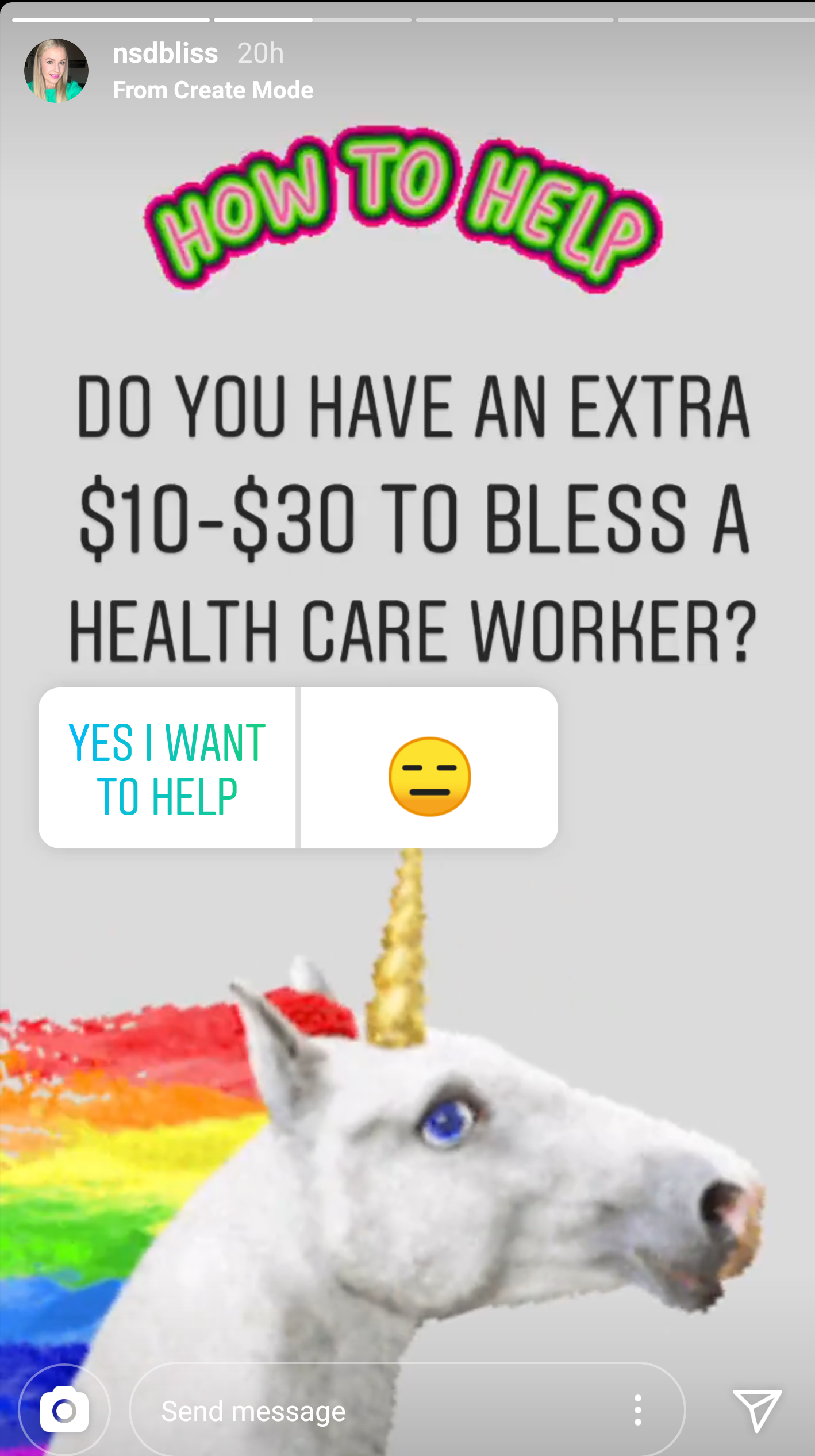Open nsdbliss profile picture
Image resolution: width=815 pixels, height=1456 pixels.
pyautogui.click(x=56, y=71)
